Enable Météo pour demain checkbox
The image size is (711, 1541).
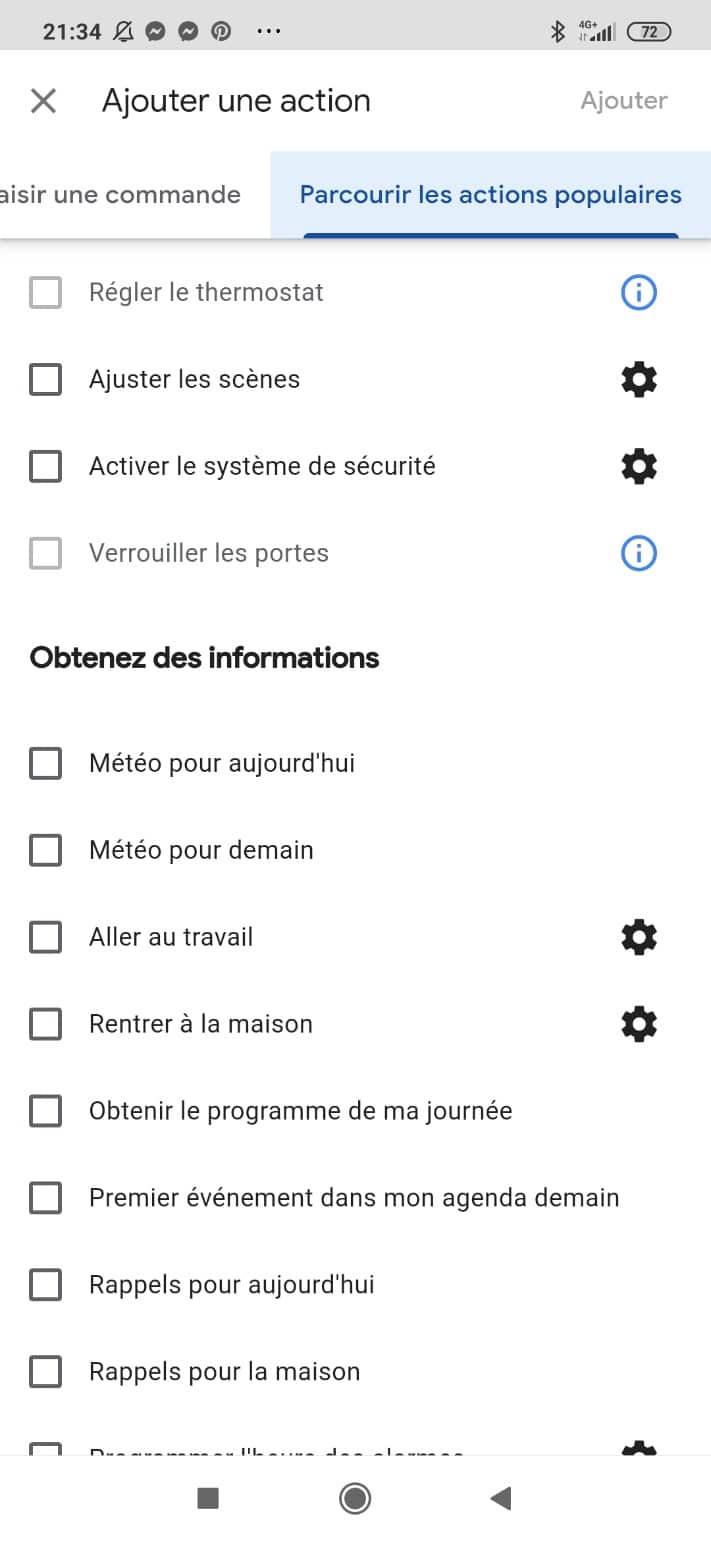[45, 850]
